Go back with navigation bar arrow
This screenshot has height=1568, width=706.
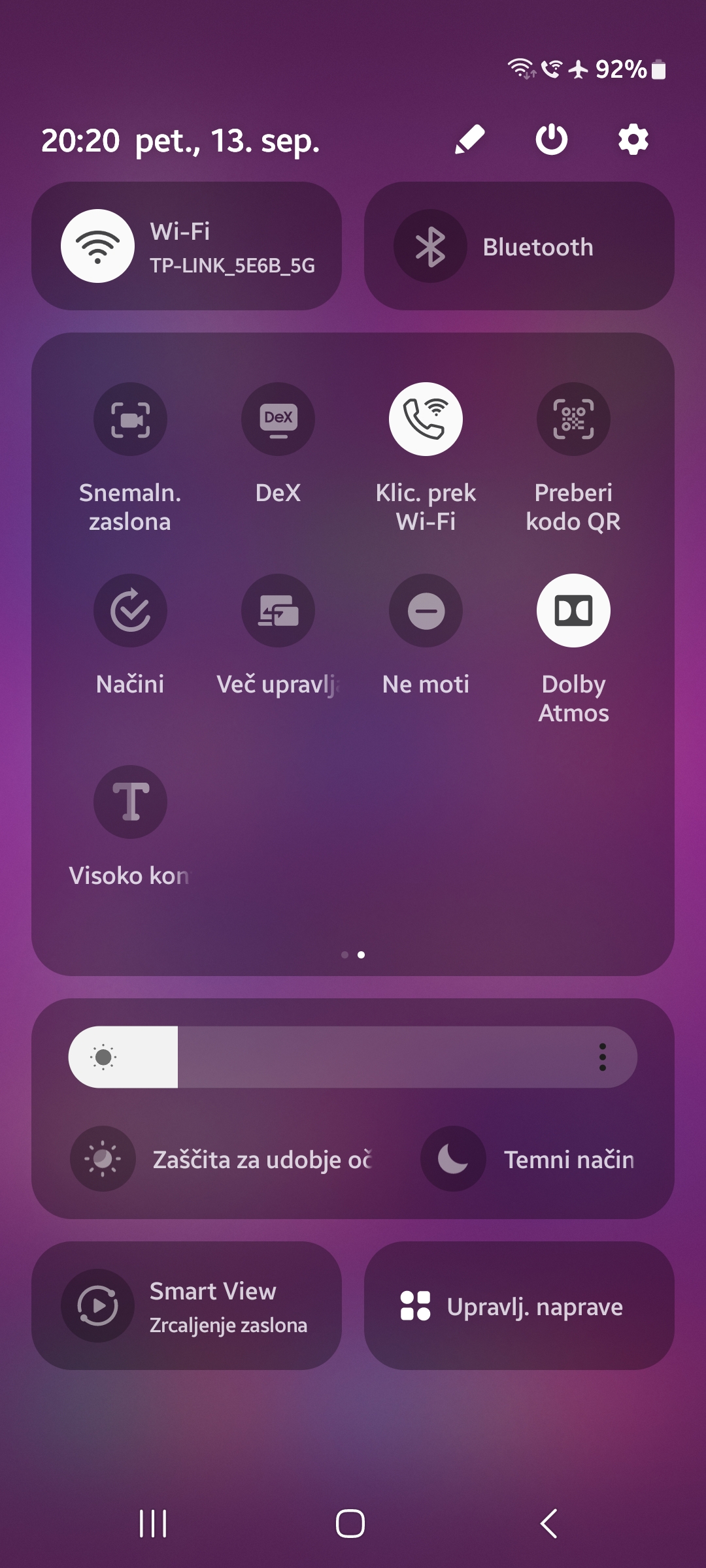(549, 1524)
